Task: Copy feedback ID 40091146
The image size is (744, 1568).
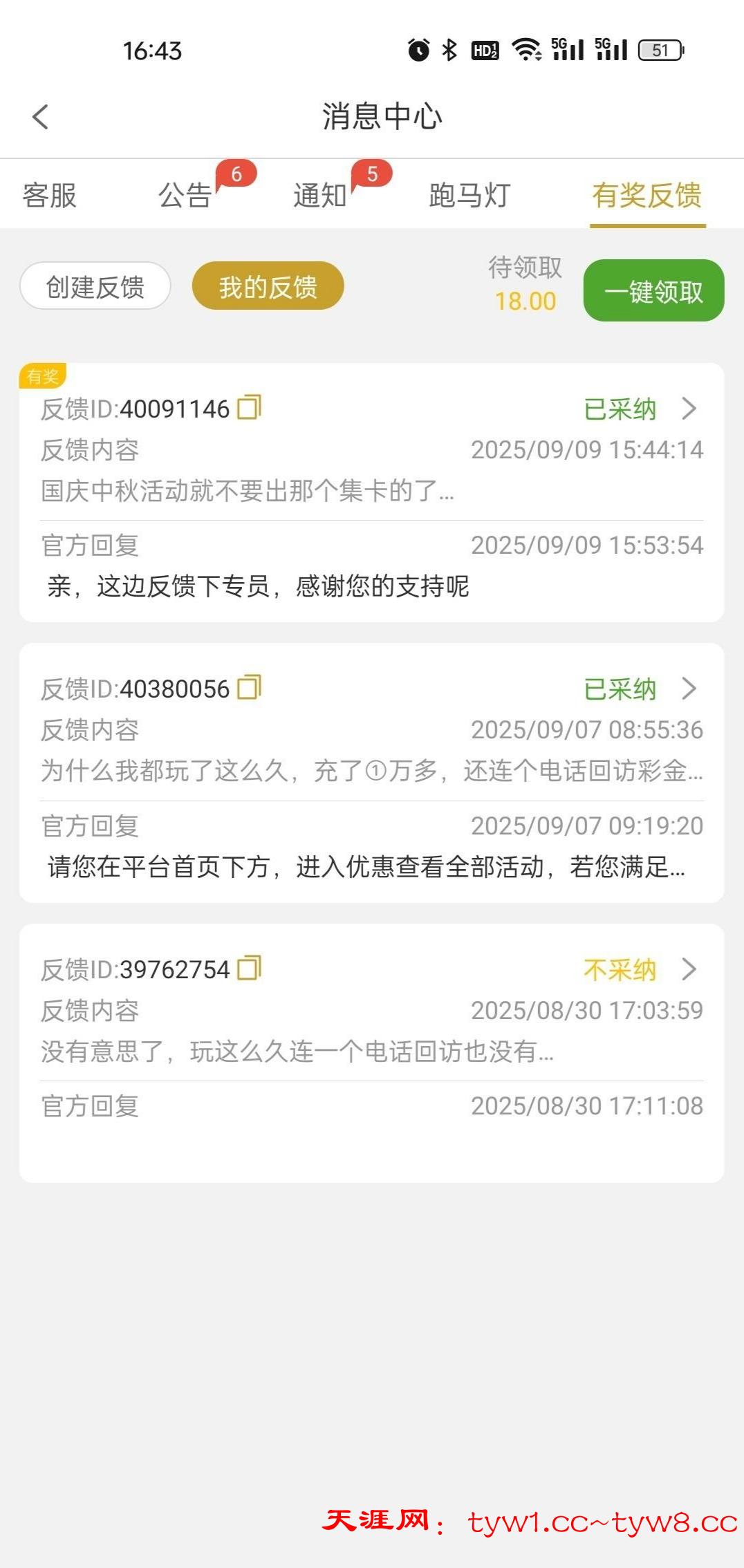Action: pyautogui.click(x=249, y=408)
